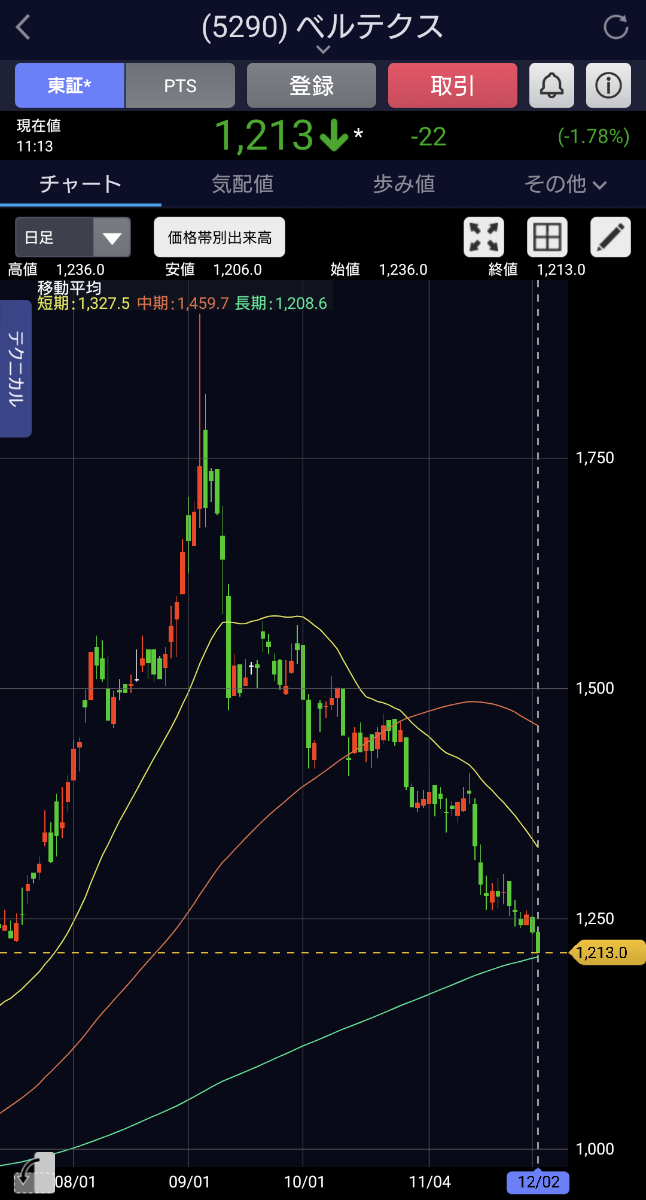This screenshot has width=646, height=1200.
Task: Open the chart grid layout icon
Action: coord(547,238)
